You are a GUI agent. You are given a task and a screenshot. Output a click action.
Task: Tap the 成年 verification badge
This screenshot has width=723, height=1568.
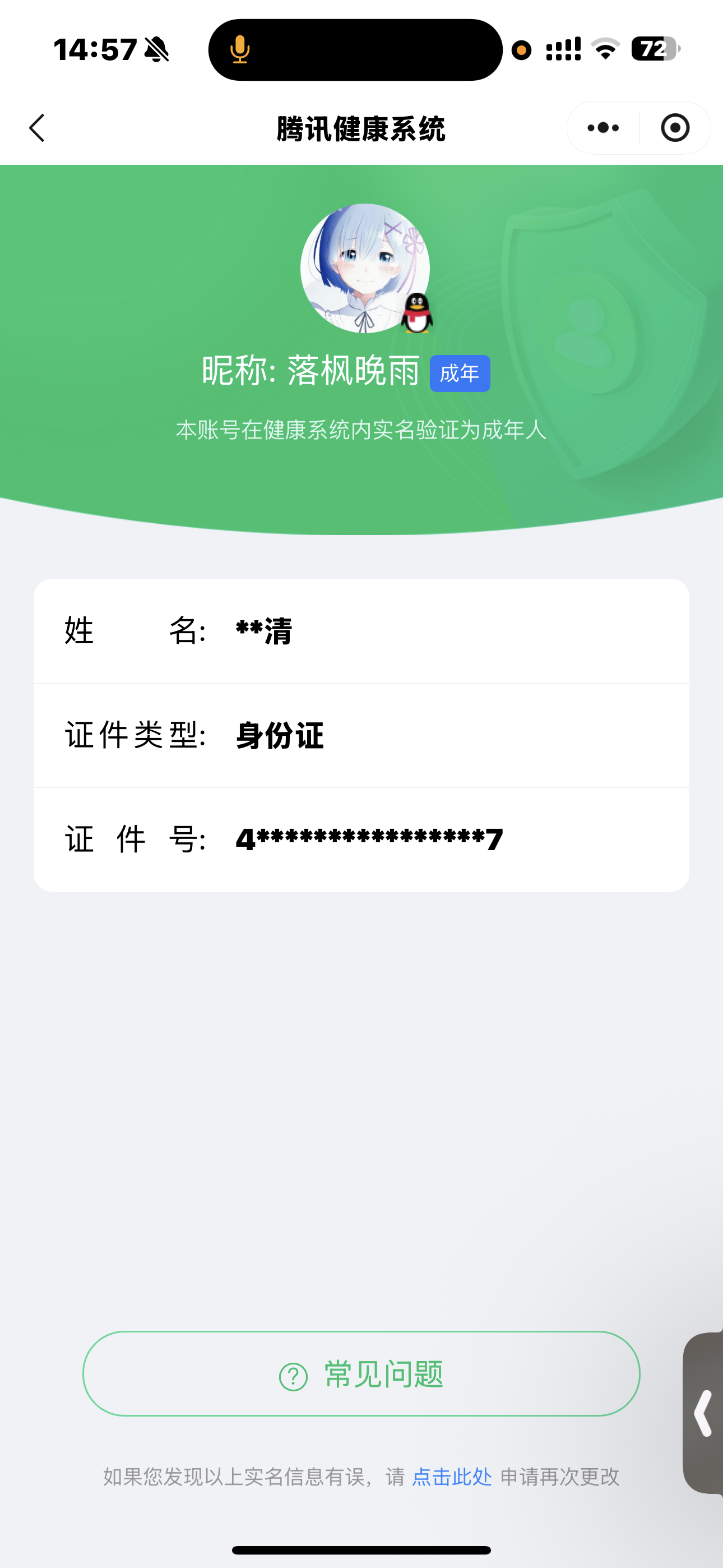[460, 373]
